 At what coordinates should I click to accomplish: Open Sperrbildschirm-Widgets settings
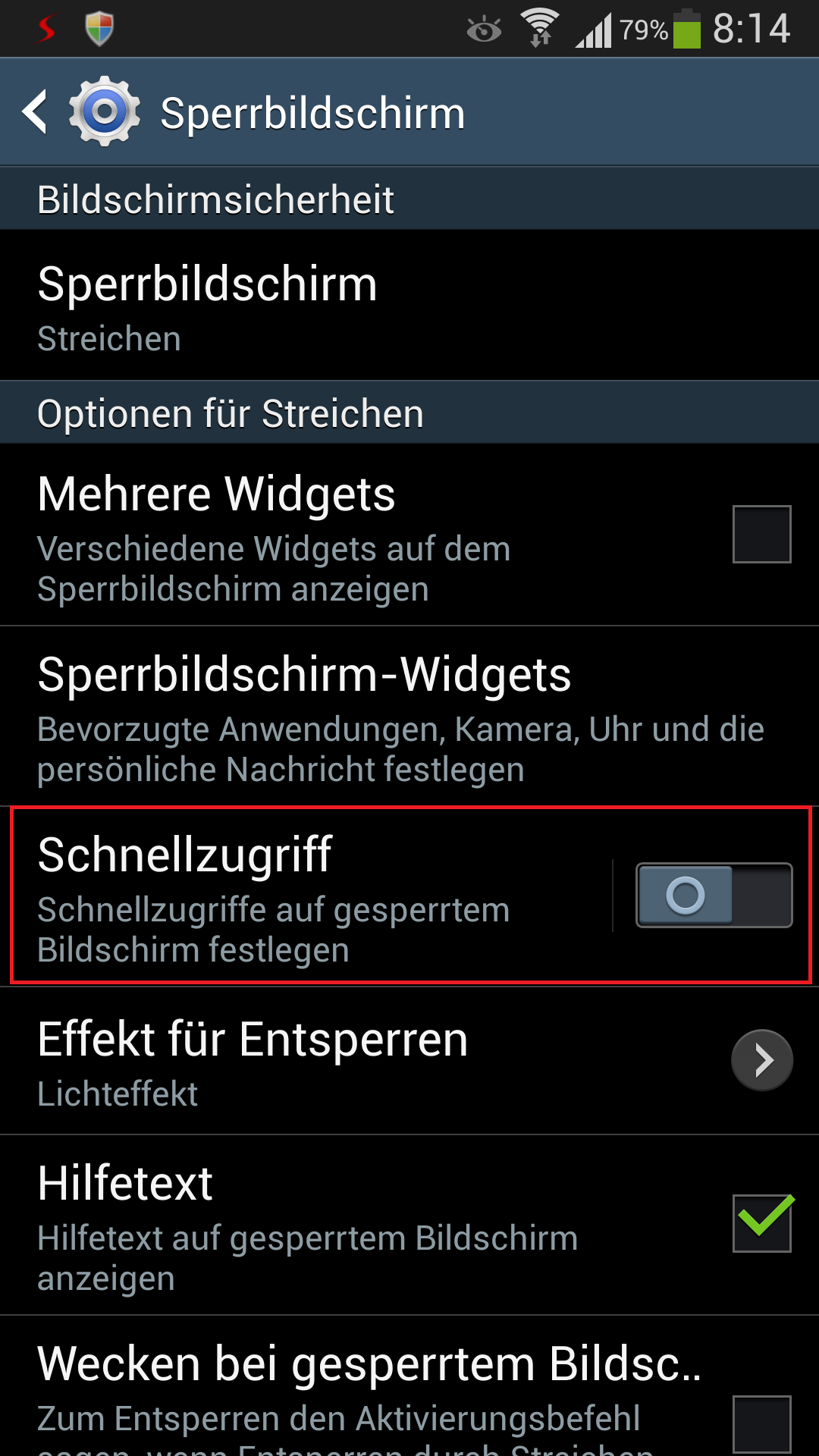pos(409,716)
